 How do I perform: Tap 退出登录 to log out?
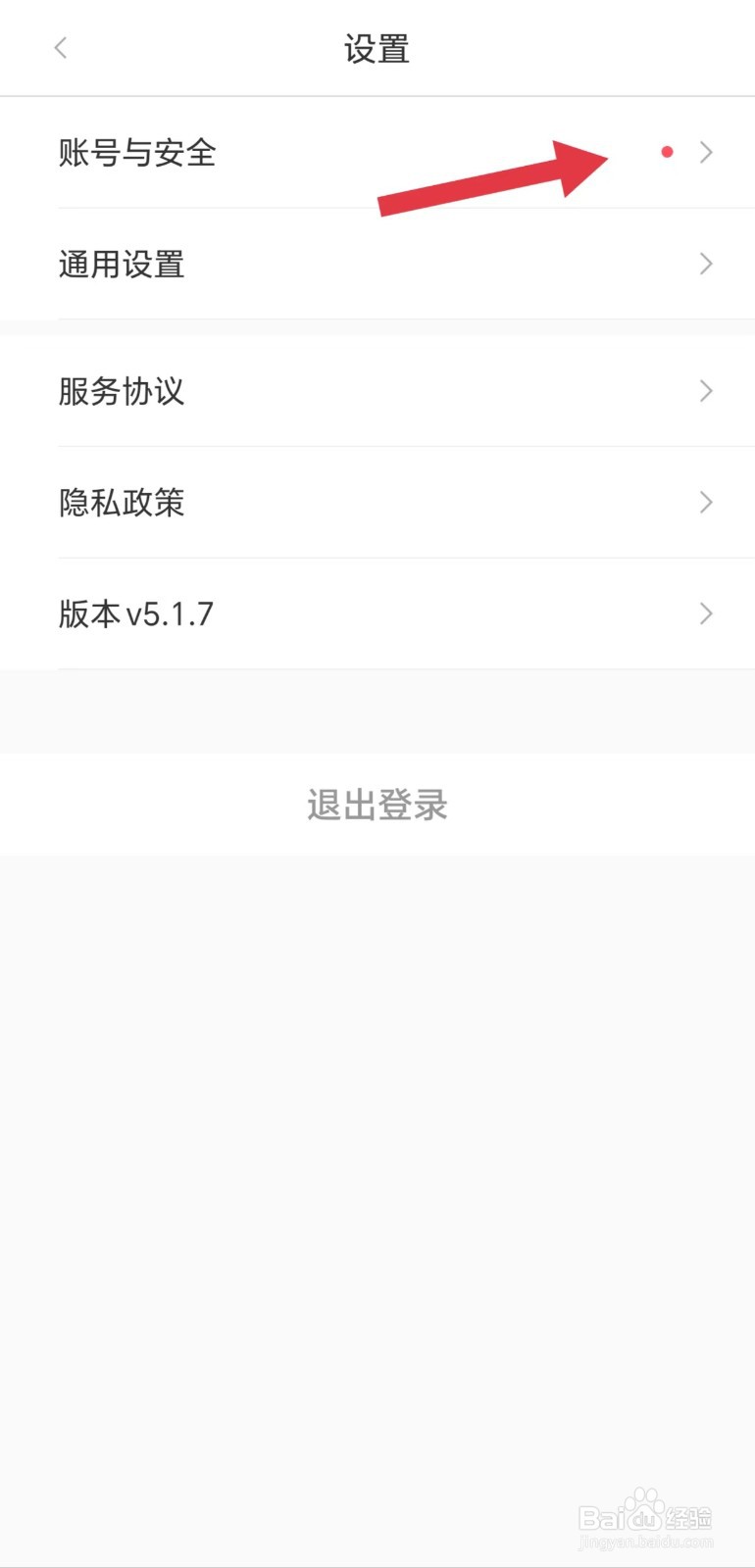(x=377, y=805)
